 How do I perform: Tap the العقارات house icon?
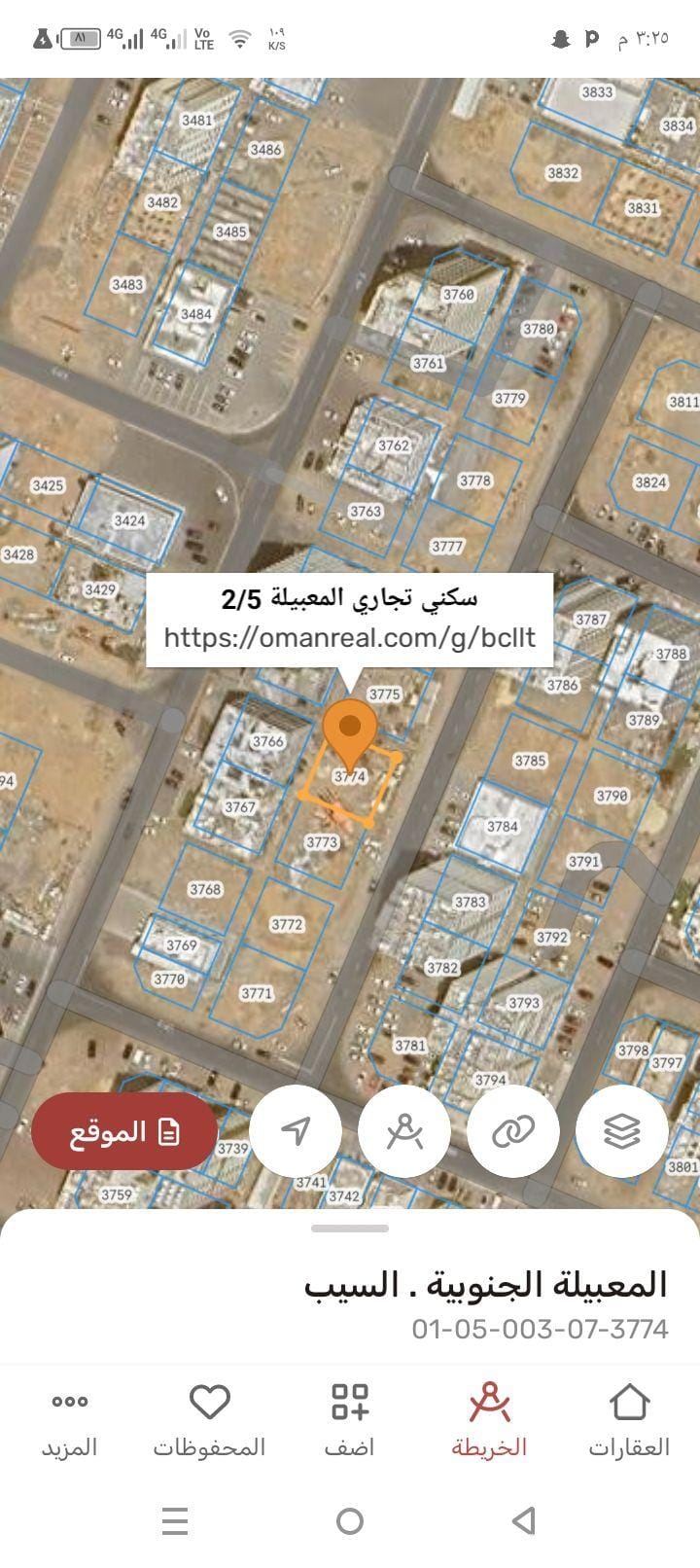[630, 1404]
